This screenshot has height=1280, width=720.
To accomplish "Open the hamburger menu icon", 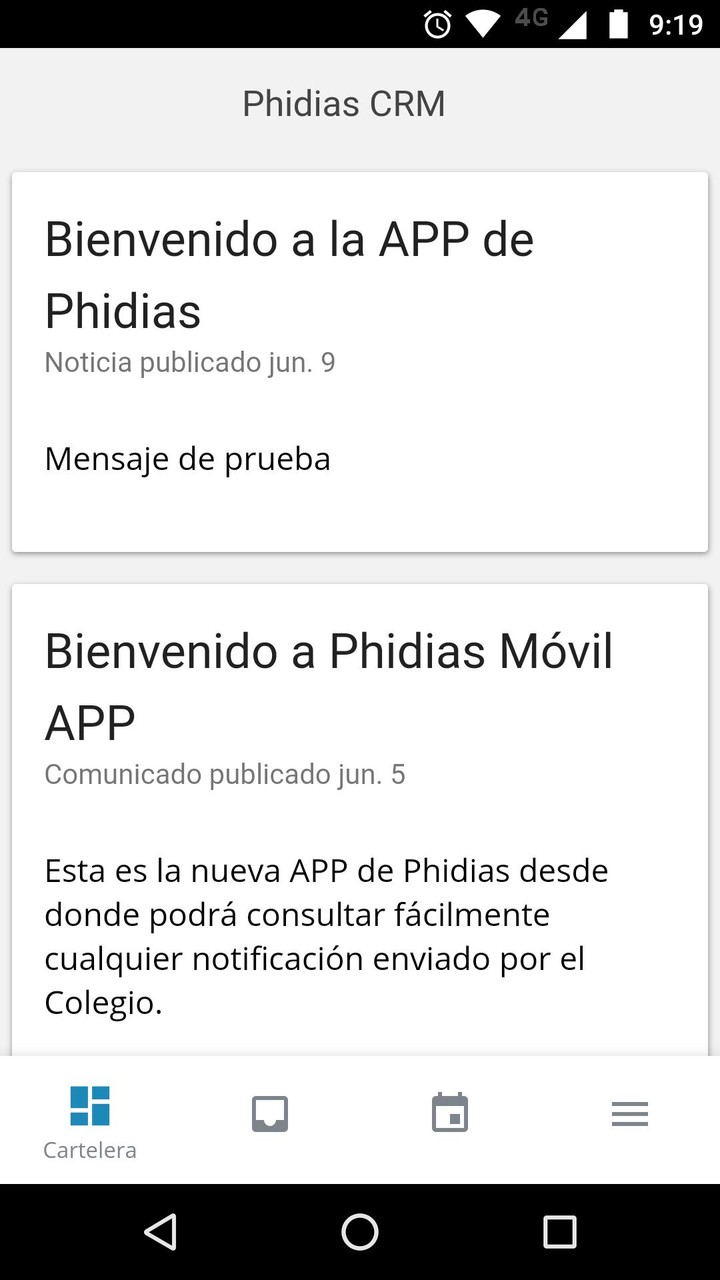I will [629, 1112].
